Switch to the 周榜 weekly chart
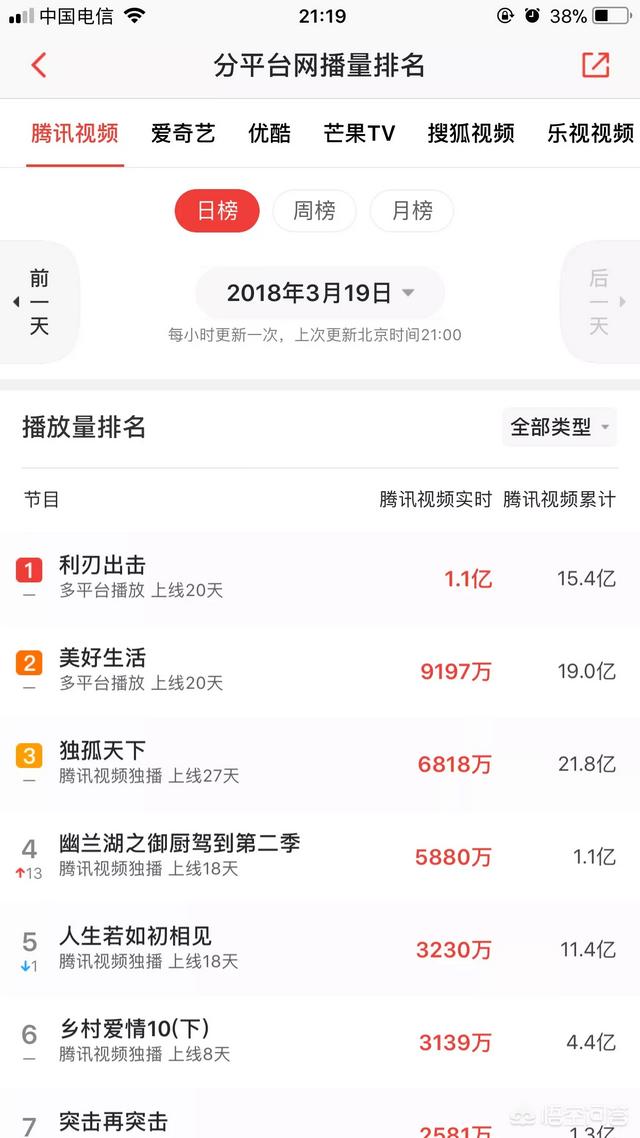640x1138 pixels. (314, 211)
